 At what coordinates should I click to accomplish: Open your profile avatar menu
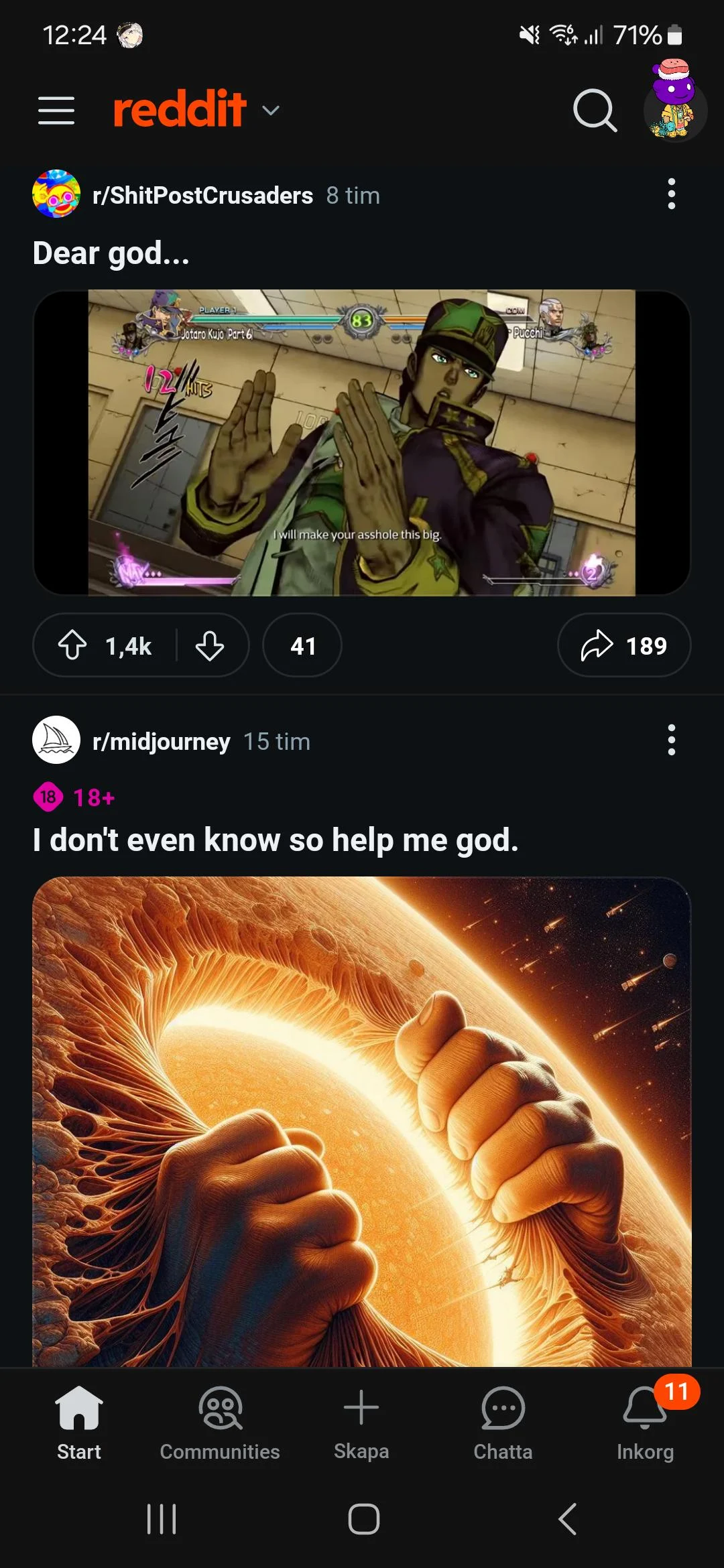coord(674,109)
